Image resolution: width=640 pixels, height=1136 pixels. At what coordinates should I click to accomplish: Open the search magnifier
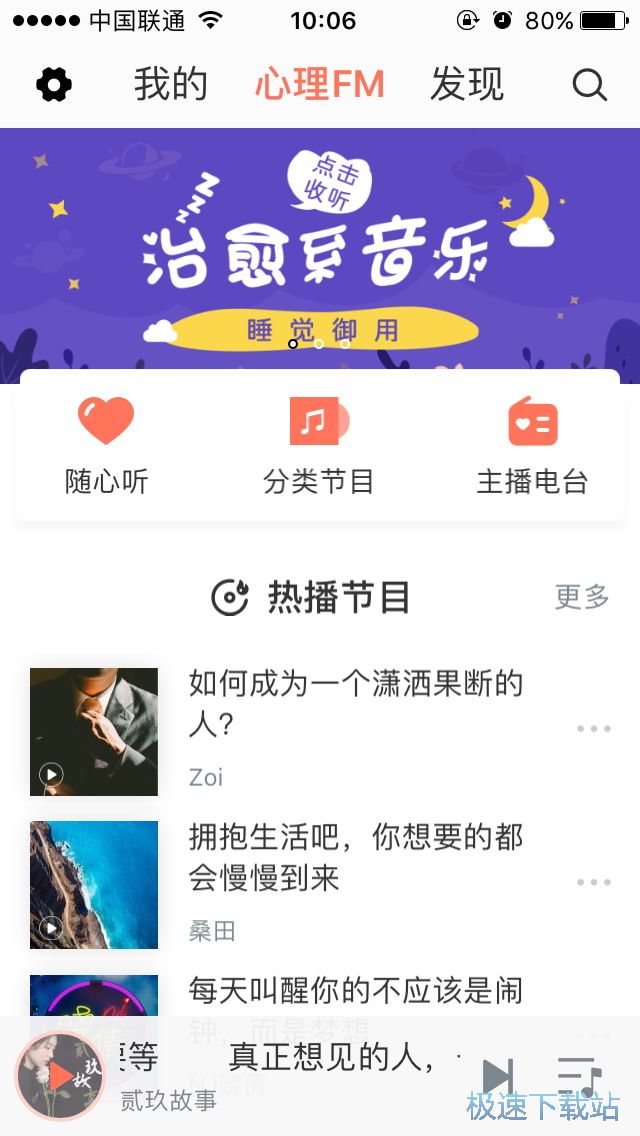coord(590,85)
